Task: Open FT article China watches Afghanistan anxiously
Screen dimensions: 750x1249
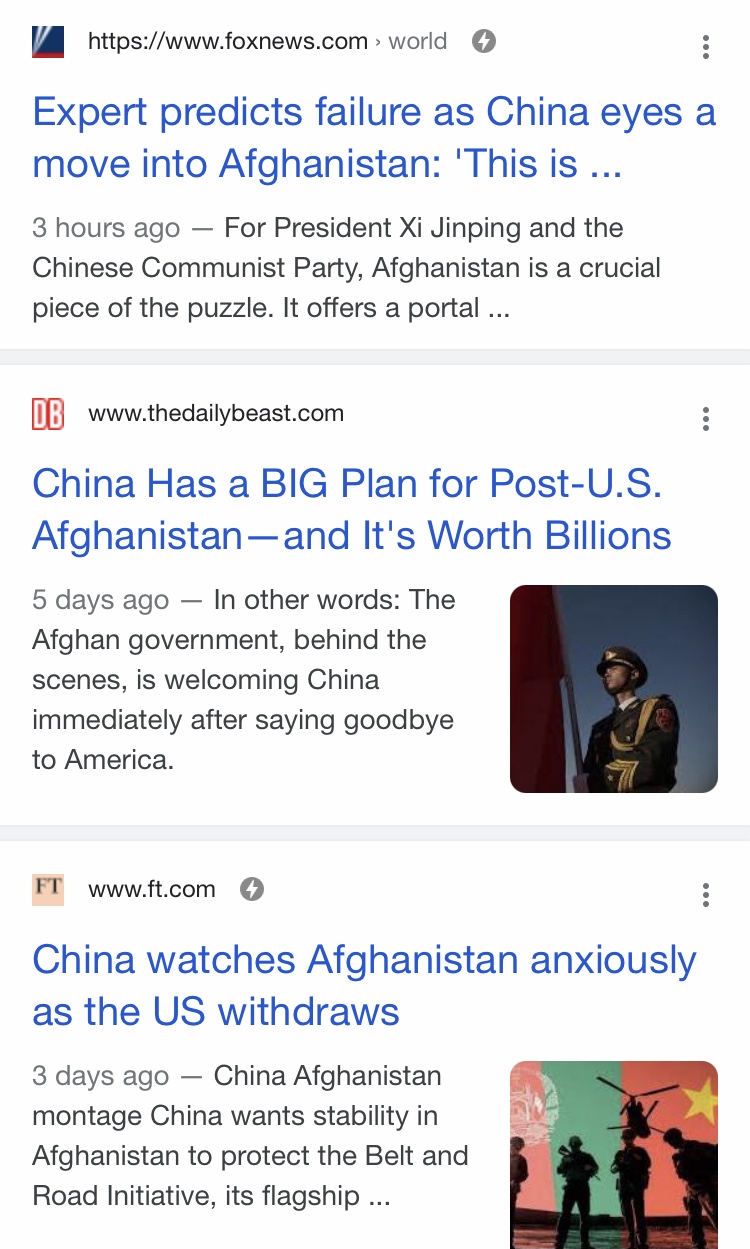Action: pos(364,985)
